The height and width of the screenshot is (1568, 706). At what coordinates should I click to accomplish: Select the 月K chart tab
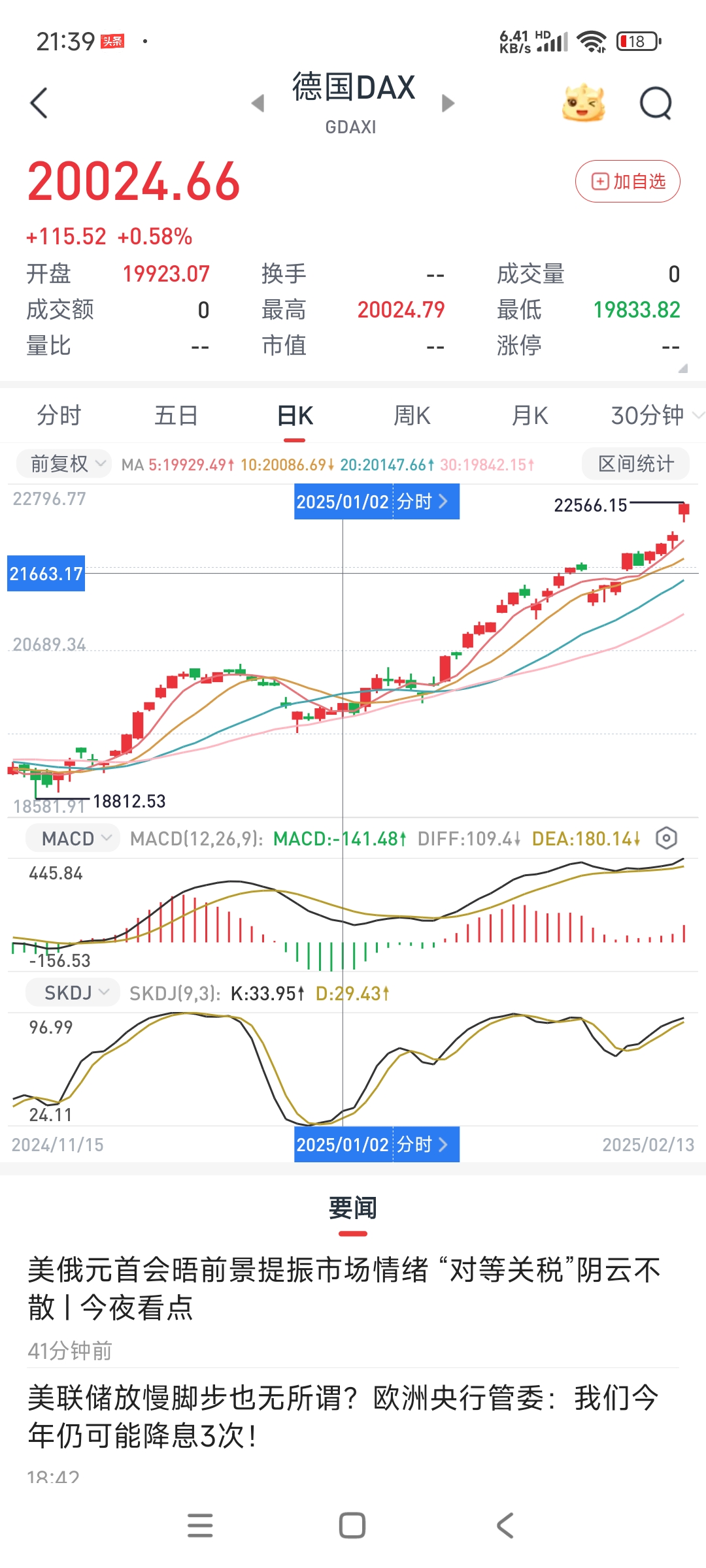point(529,416)
